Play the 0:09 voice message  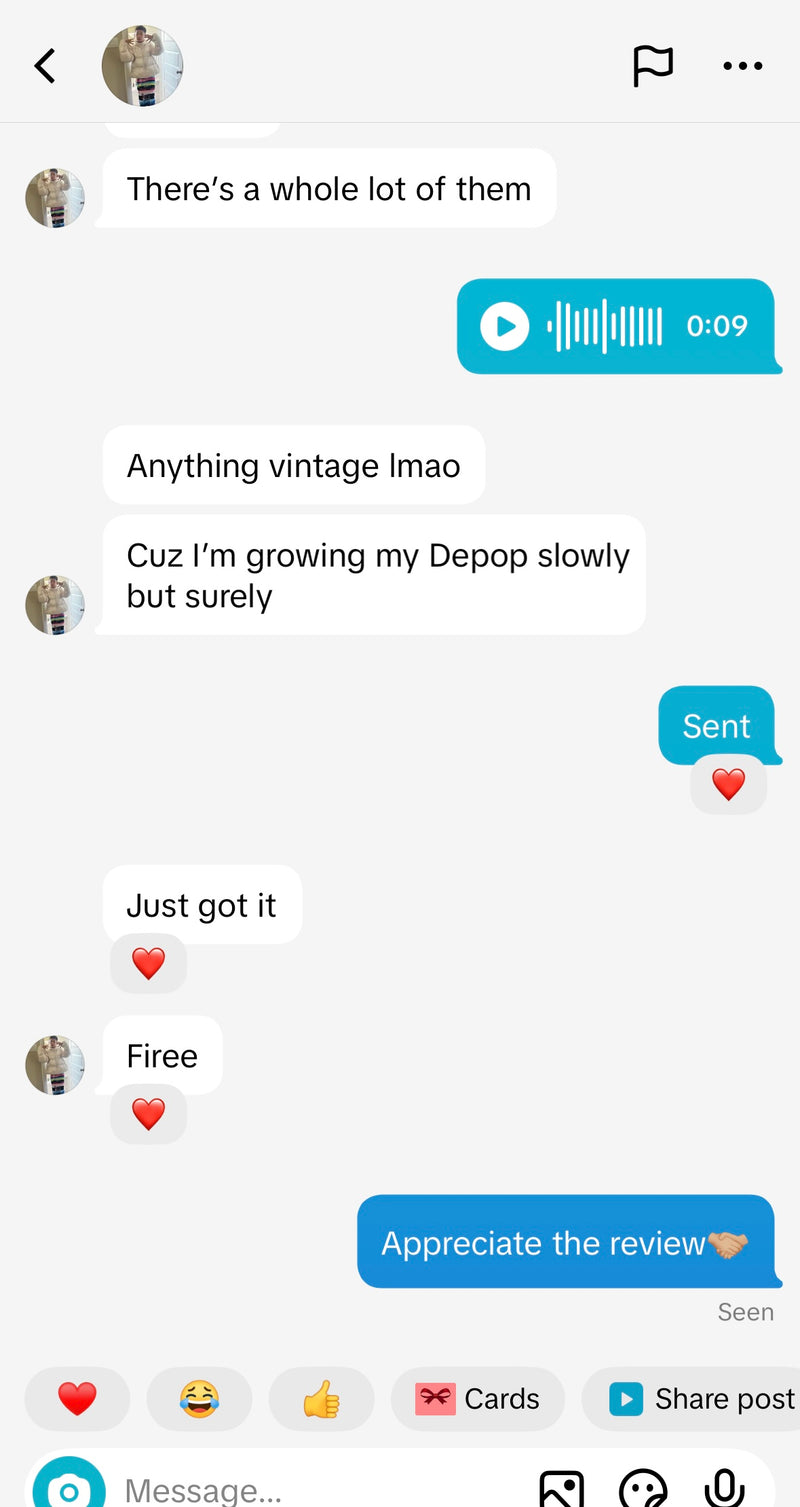[505, 326]
